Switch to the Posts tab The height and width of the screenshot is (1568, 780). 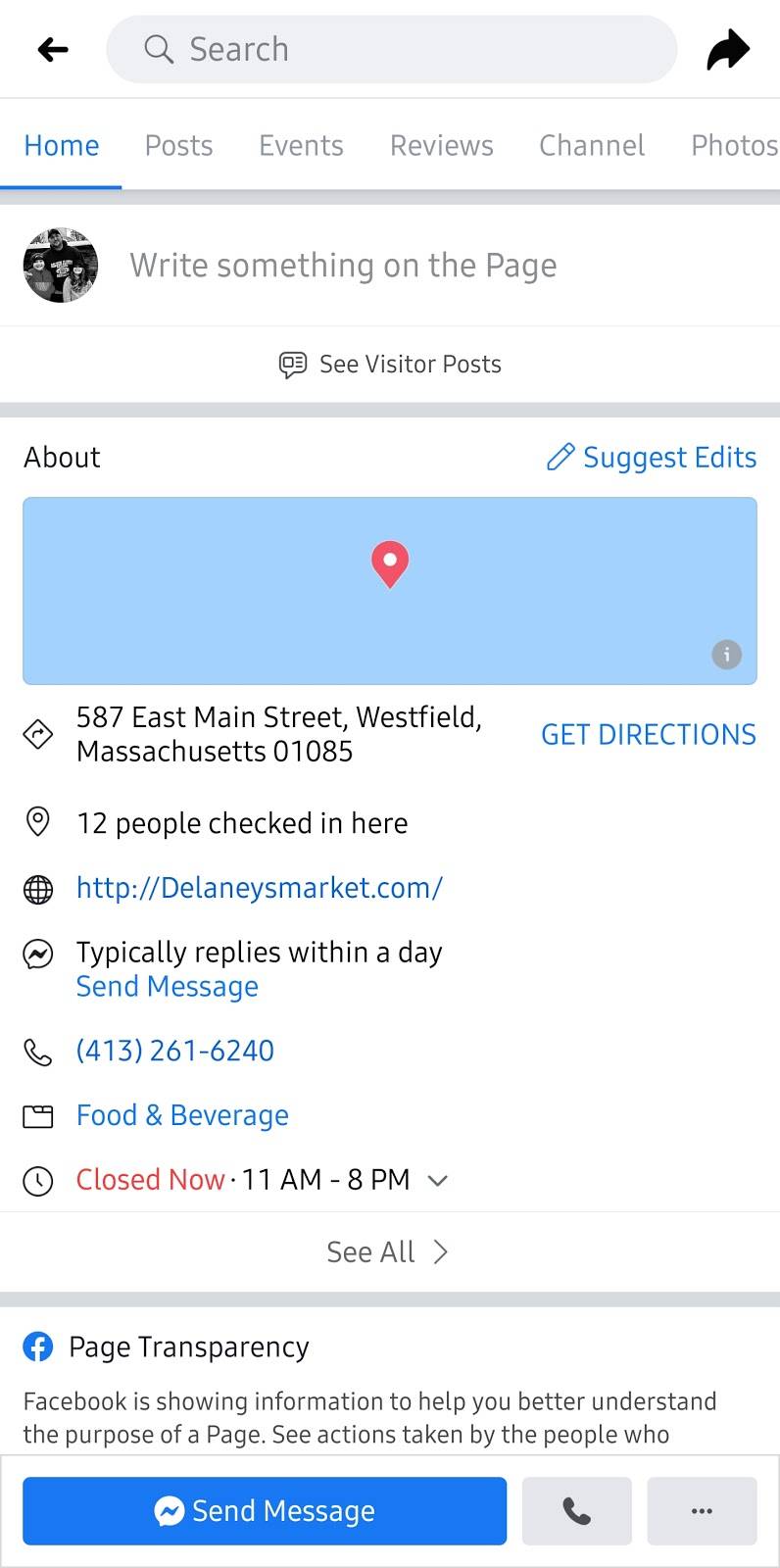click(178, 145)
